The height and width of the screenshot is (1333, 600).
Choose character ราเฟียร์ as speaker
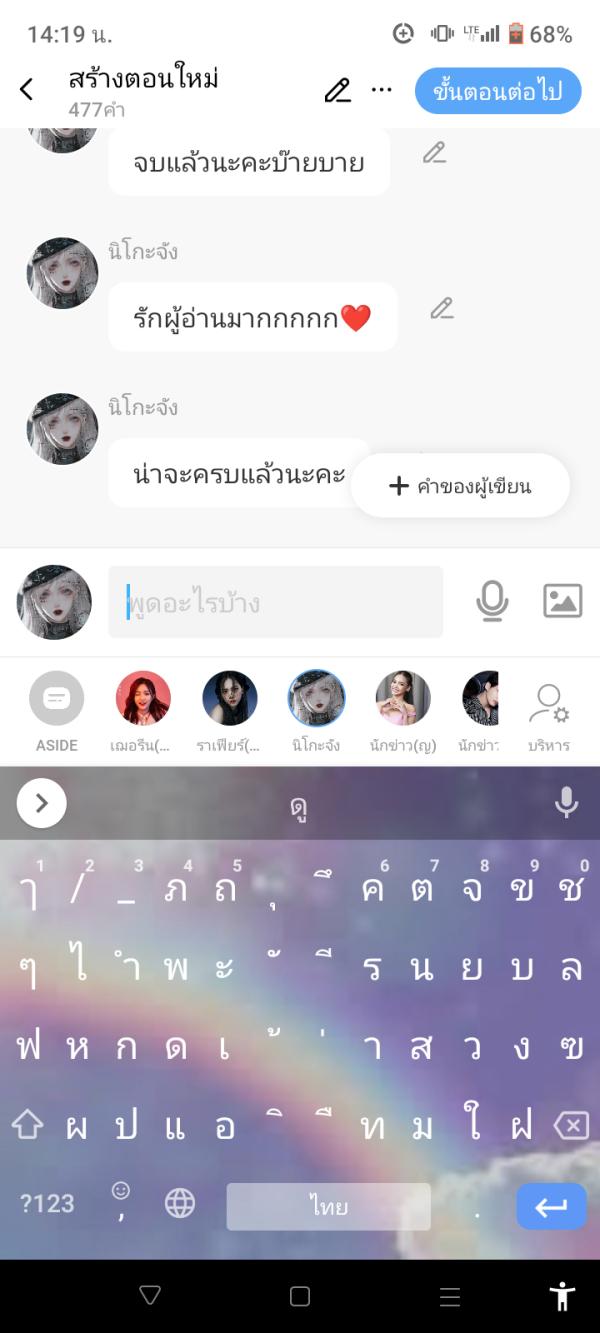[230, 699]
